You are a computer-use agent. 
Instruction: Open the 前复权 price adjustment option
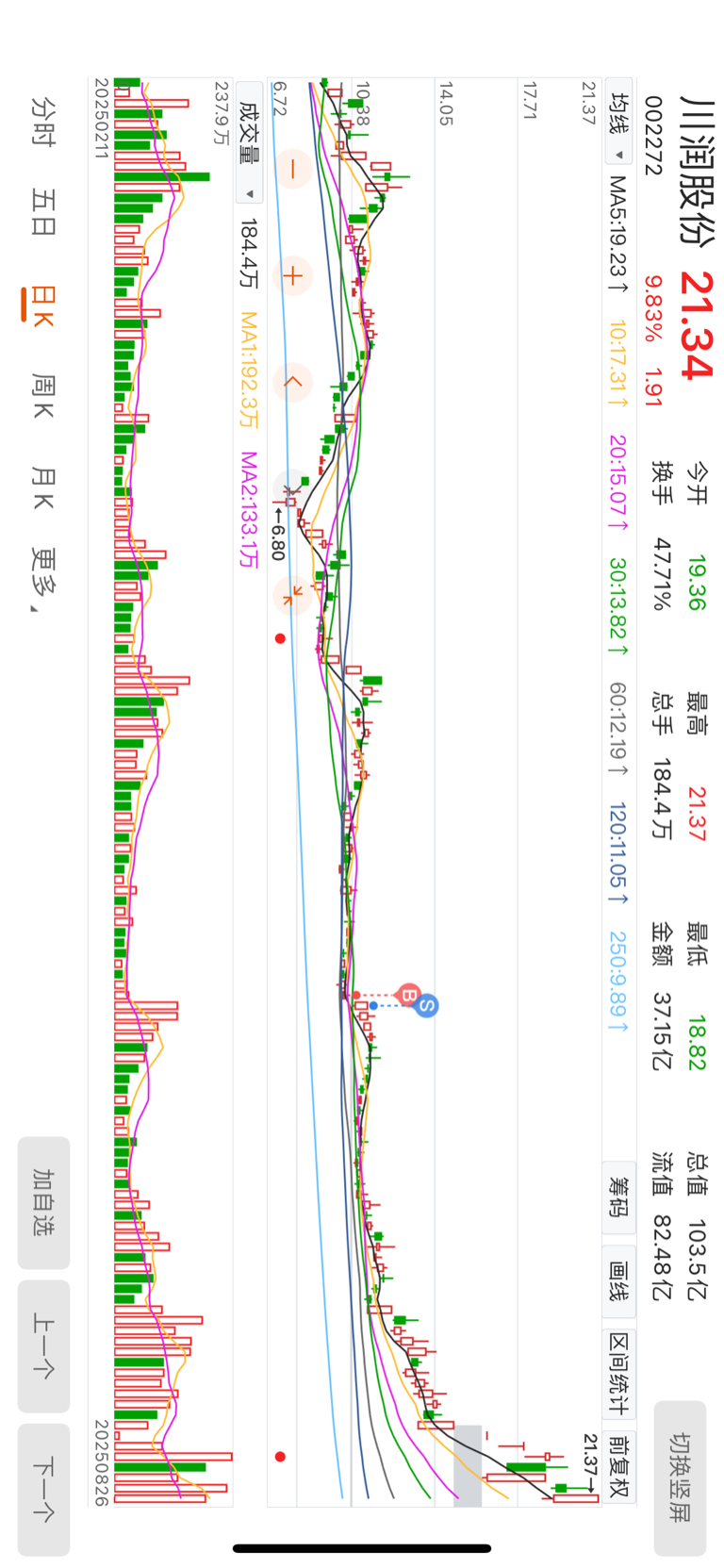618,1466
